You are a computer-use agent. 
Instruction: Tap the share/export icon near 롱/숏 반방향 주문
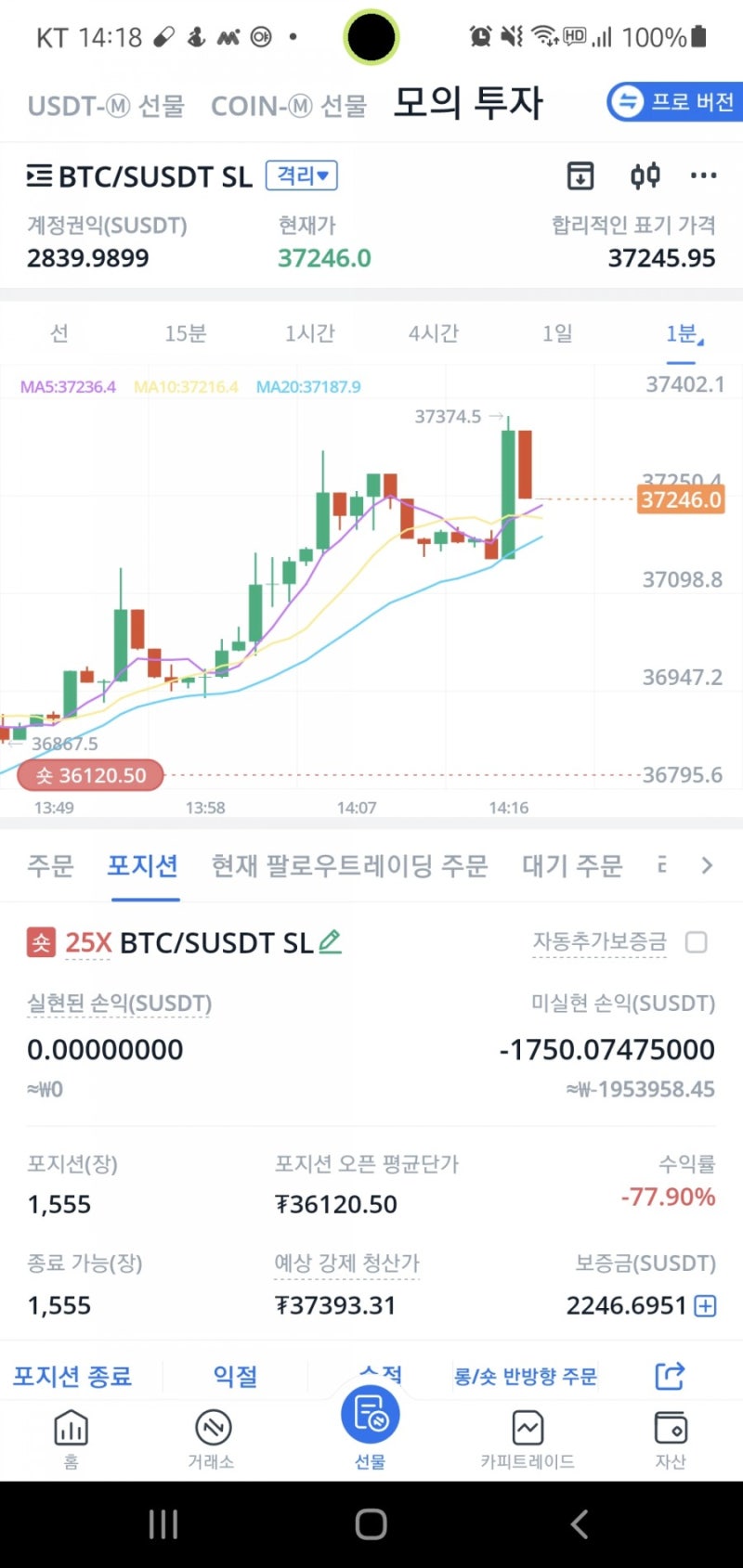670,1377
